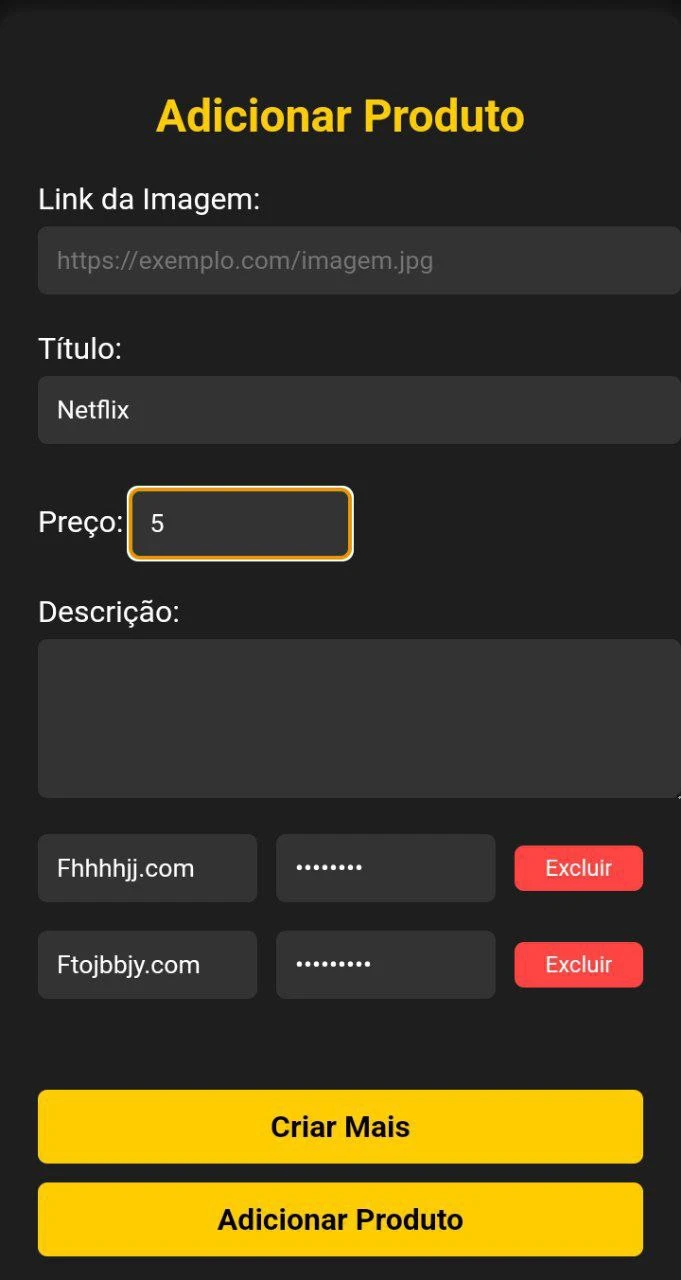
Task: Tap the Link da Imagem field
Action: coord(358,260)
